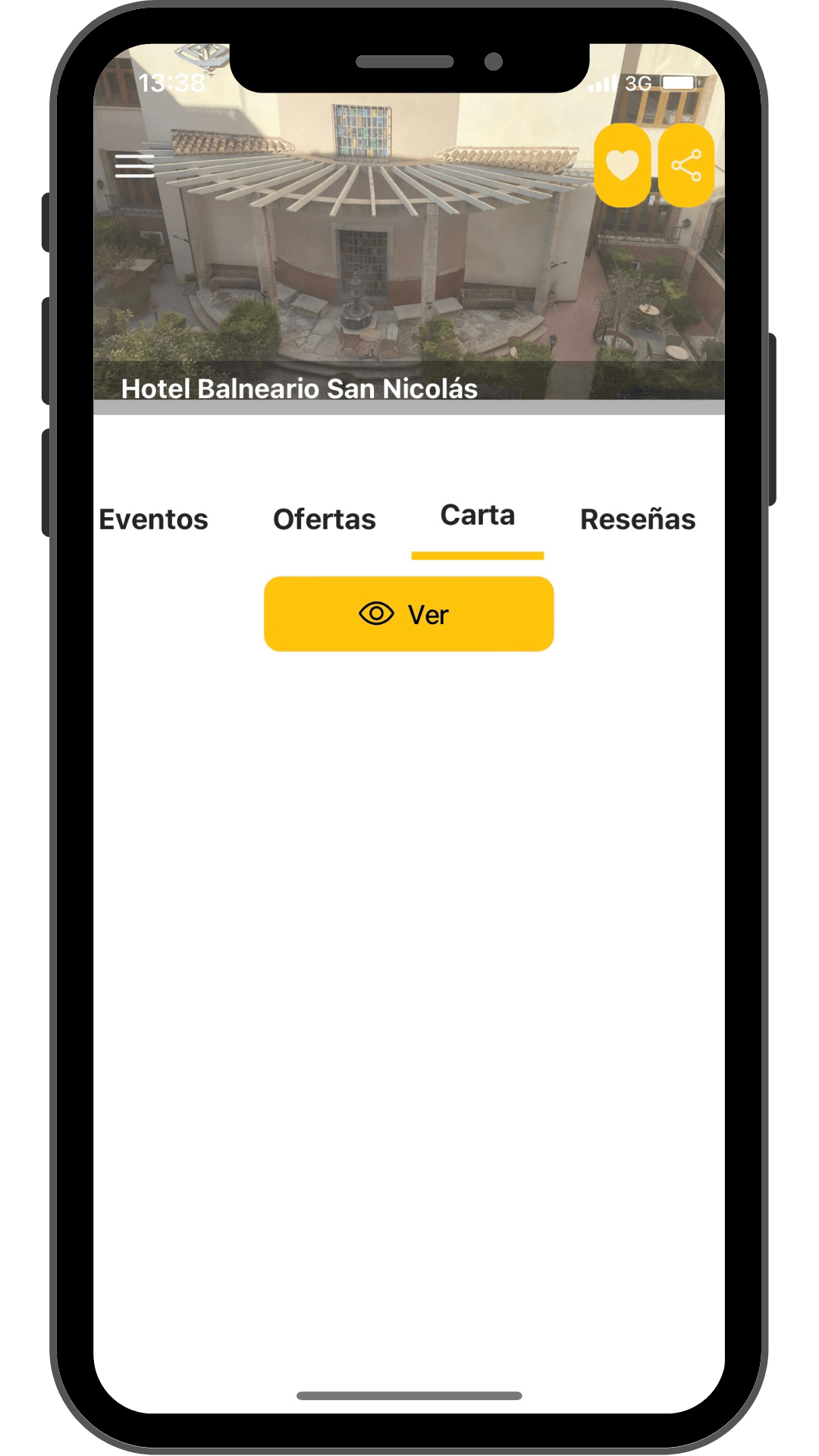Open the hamburger menu
819x1456 pixels.
[x=134, y=165]
